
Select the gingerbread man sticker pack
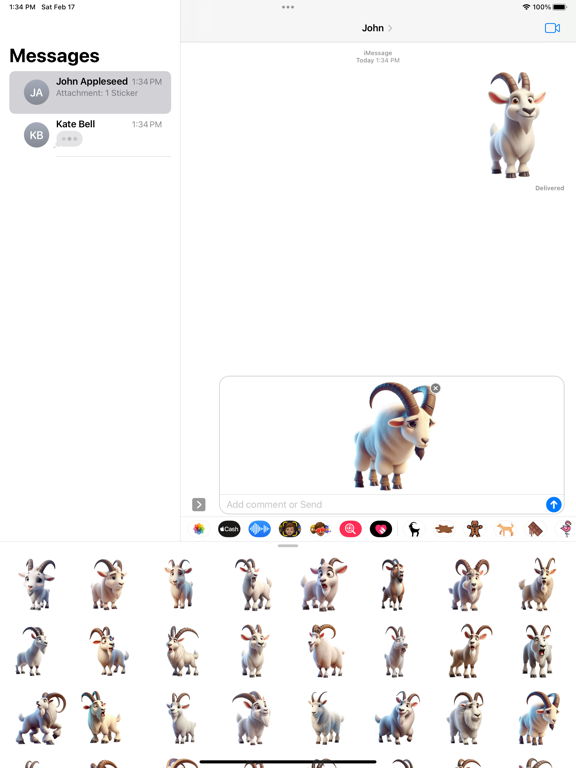(x=475, y=529)
